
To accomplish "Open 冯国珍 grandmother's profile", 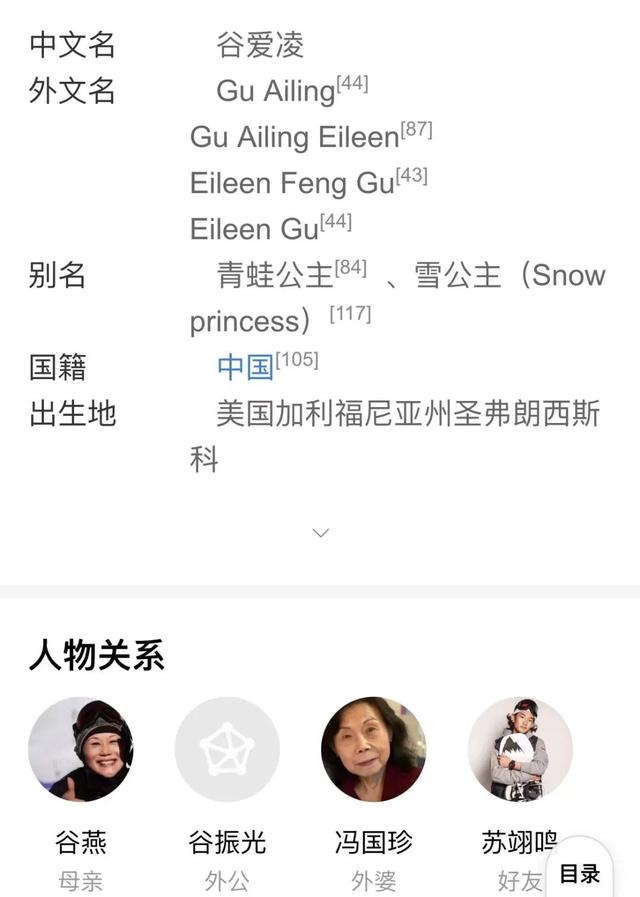I will (x=373, y=749).
